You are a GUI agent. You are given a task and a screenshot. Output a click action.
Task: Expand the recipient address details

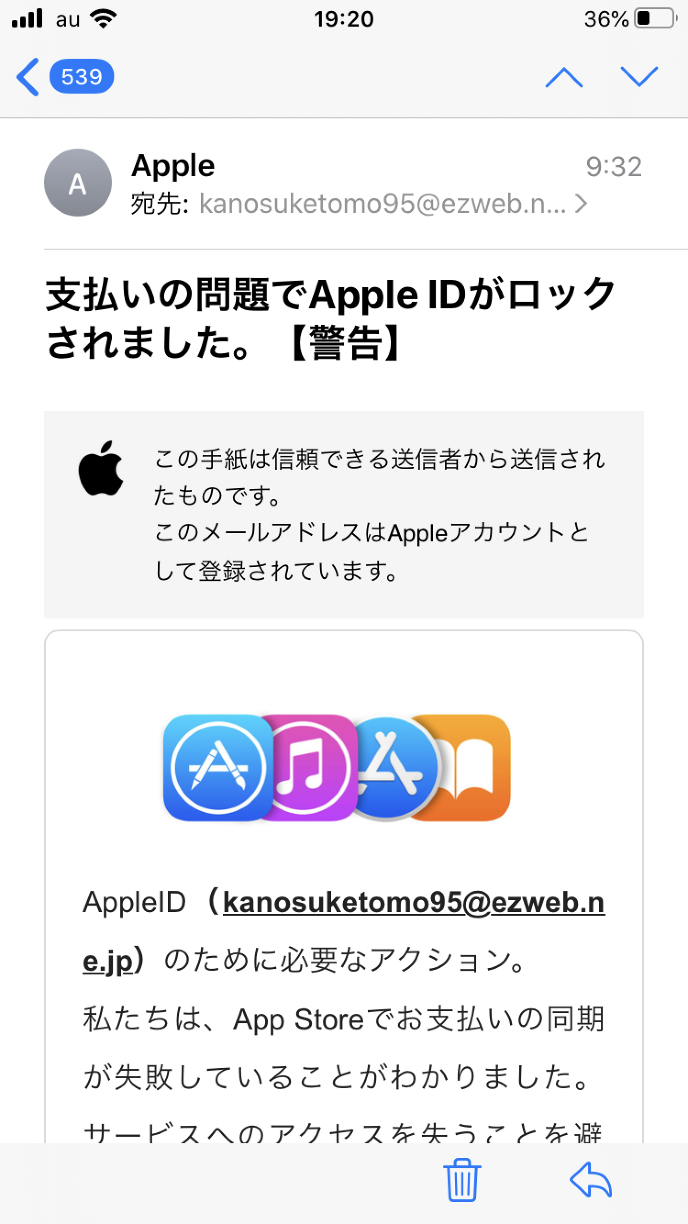point(580,205)
